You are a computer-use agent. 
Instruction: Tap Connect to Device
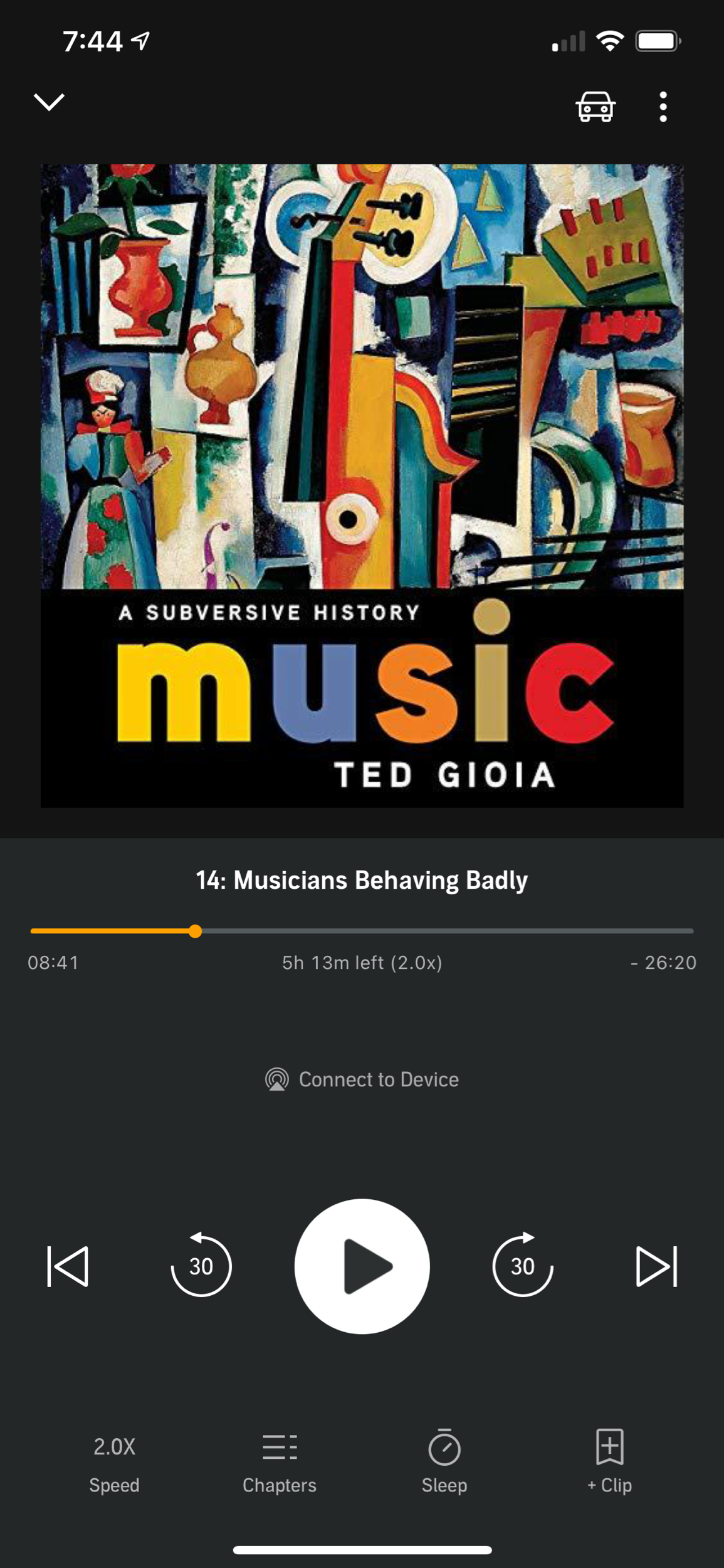[x=362, y=1079]
